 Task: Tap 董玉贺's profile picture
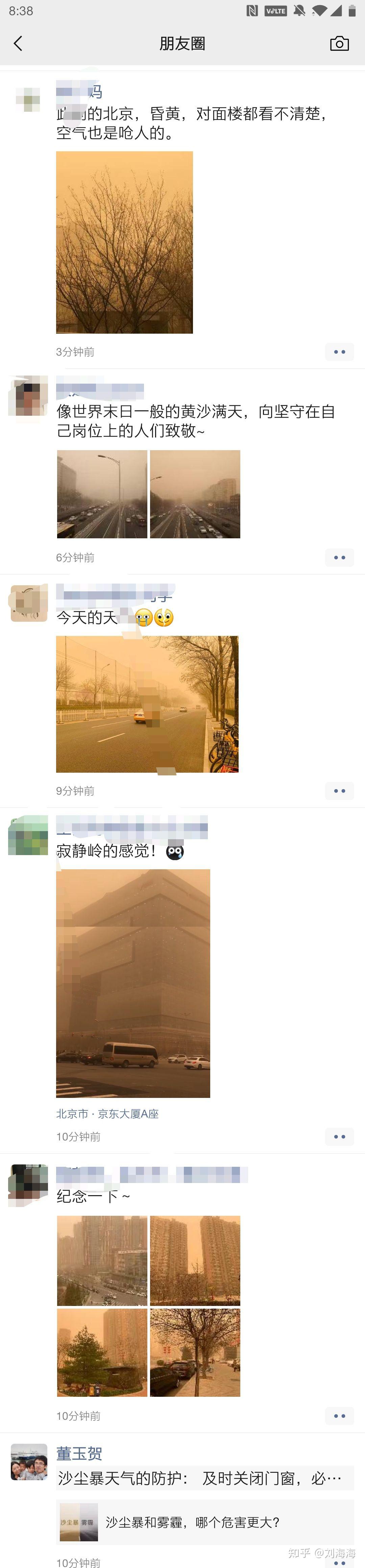[29, 1462]
